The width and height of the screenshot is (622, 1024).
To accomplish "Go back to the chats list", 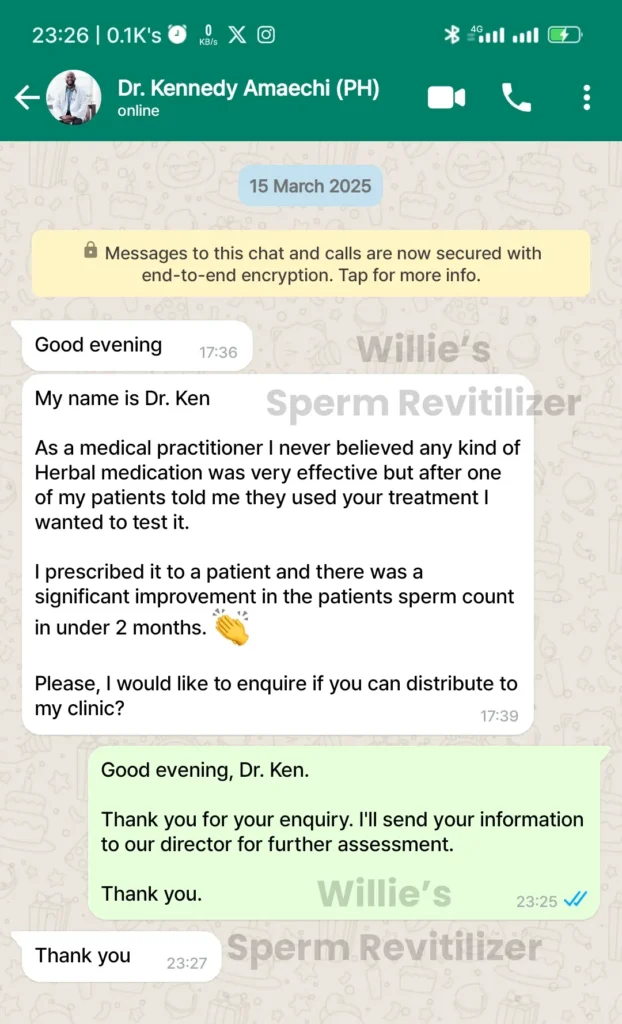I will pyautogui.click(x=27, y=98).
